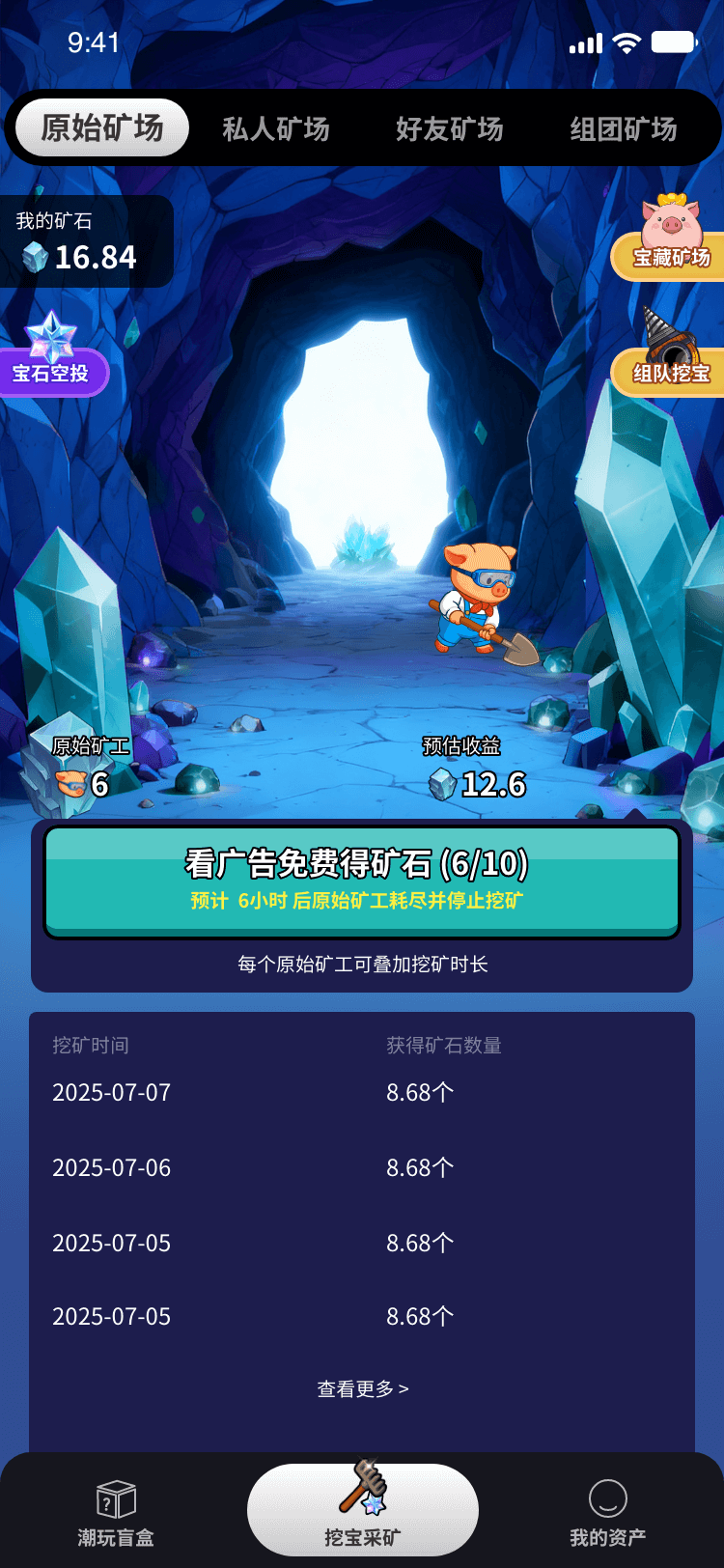Watch ad via 看广告免费得矿石 button

click(x=361, y=881)
